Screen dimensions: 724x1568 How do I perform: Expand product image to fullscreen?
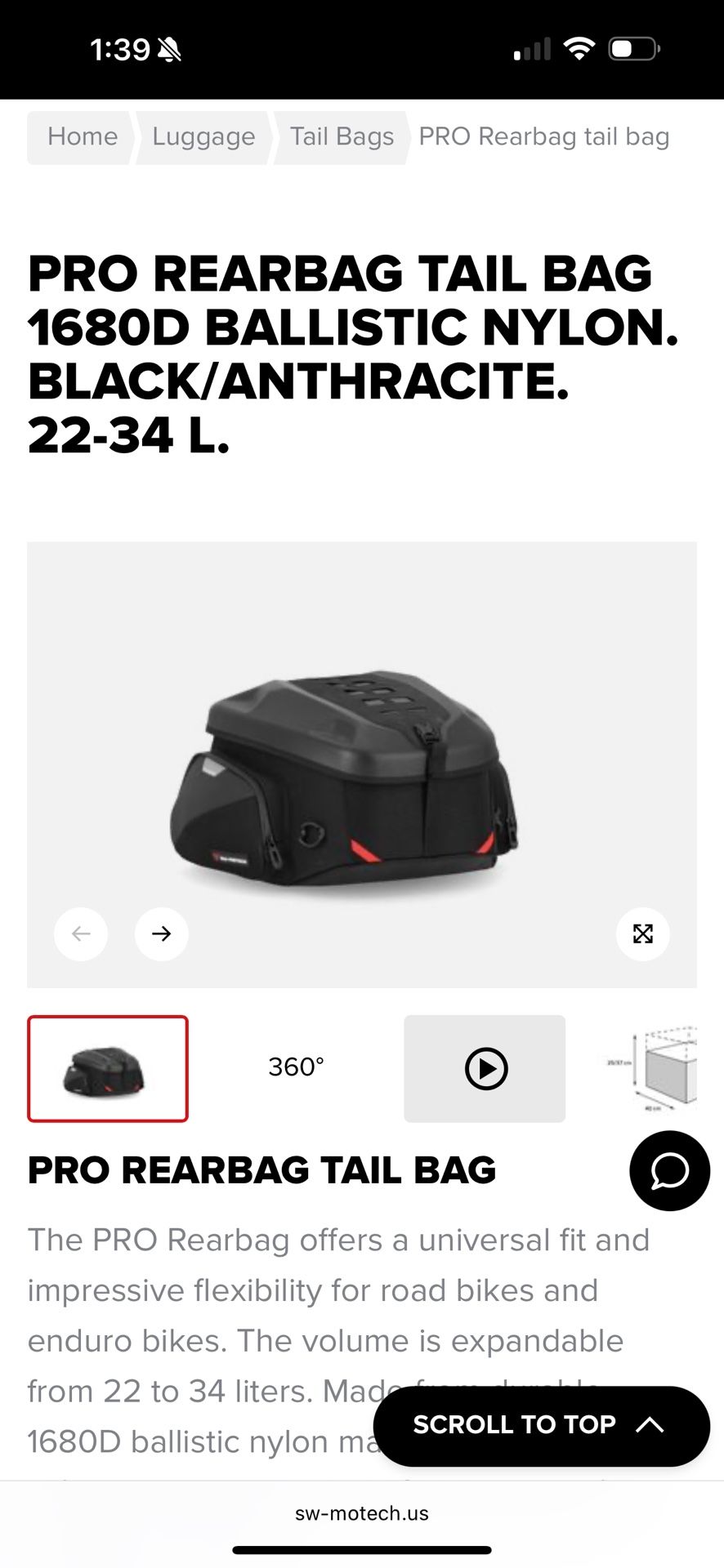click(x=643, y=933)
